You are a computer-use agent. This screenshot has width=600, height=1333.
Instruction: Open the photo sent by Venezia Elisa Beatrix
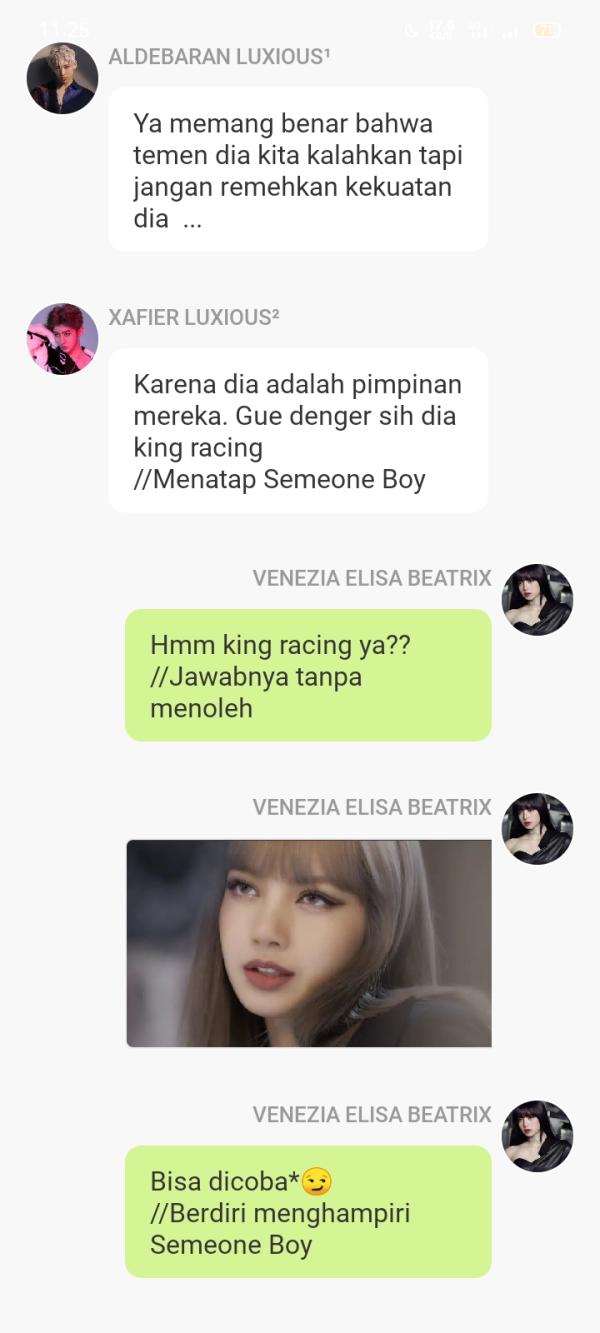pyautogui.click(x=309, y=943)
